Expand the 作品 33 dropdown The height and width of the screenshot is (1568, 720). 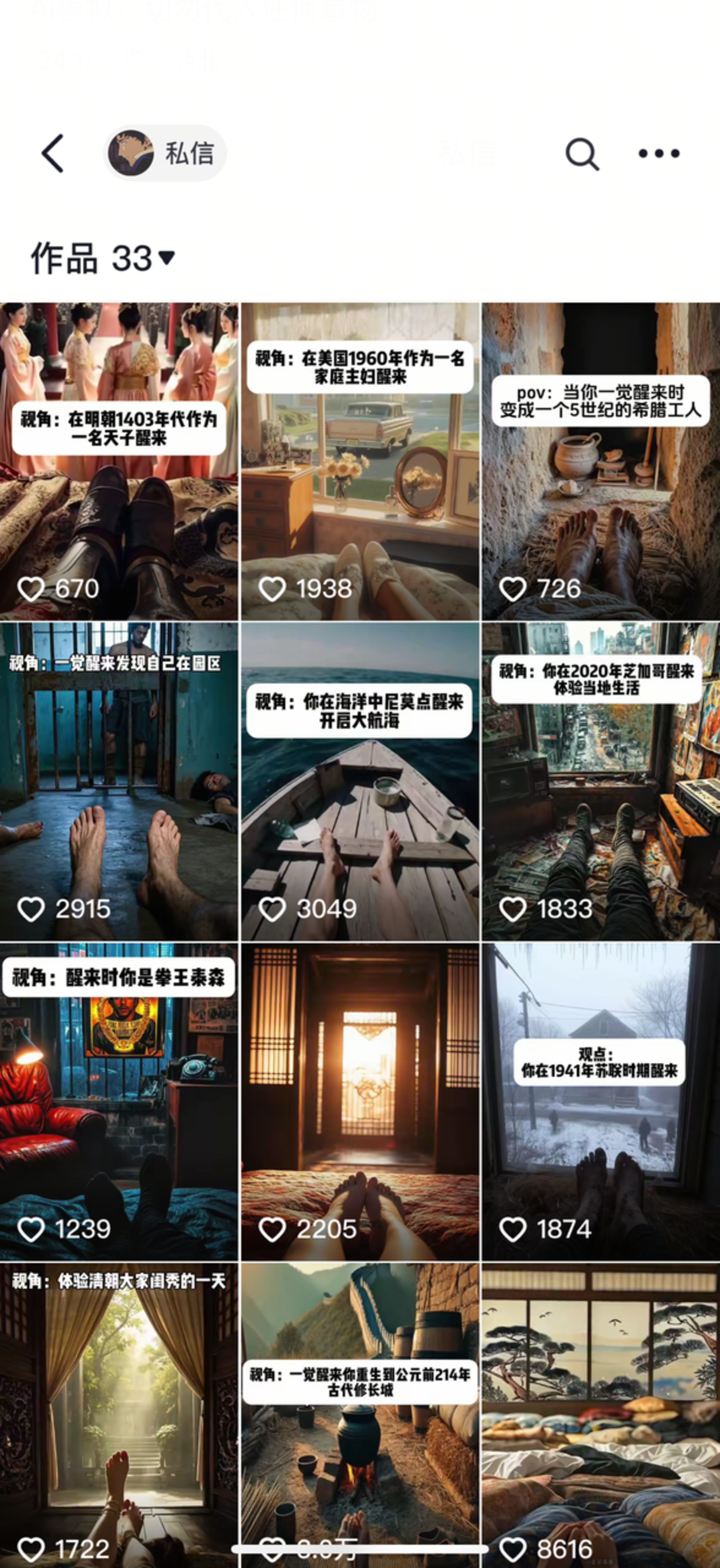[x=103, y=258]
